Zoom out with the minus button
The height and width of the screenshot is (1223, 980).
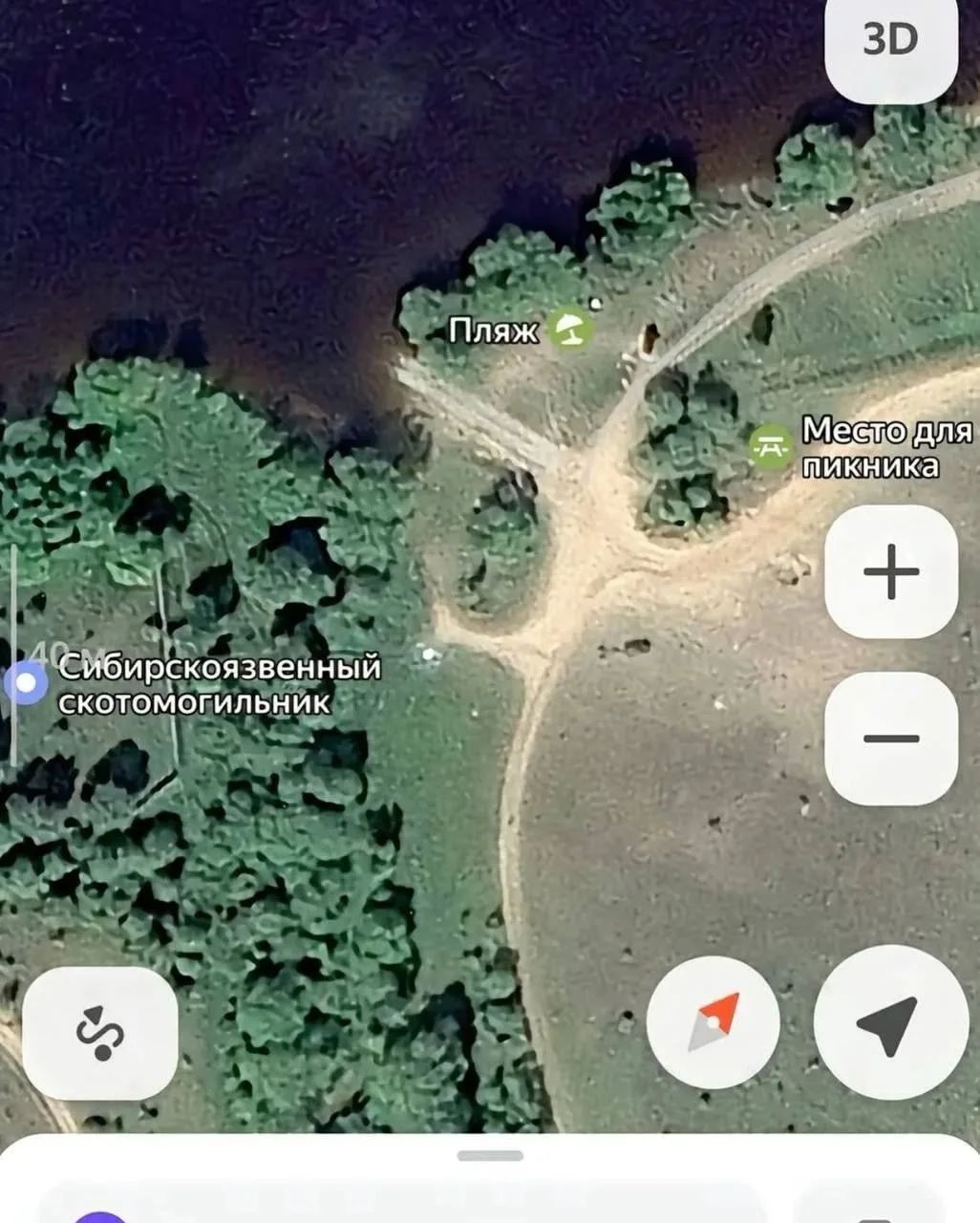tap(890, 739)
